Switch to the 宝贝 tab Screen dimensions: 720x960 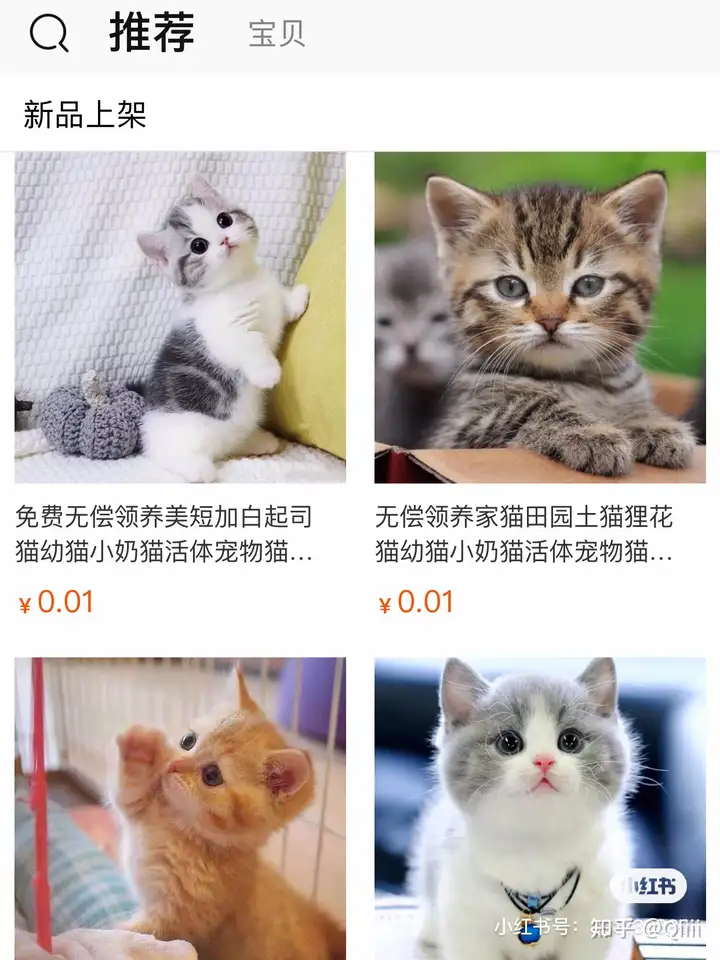coord(276,34)
